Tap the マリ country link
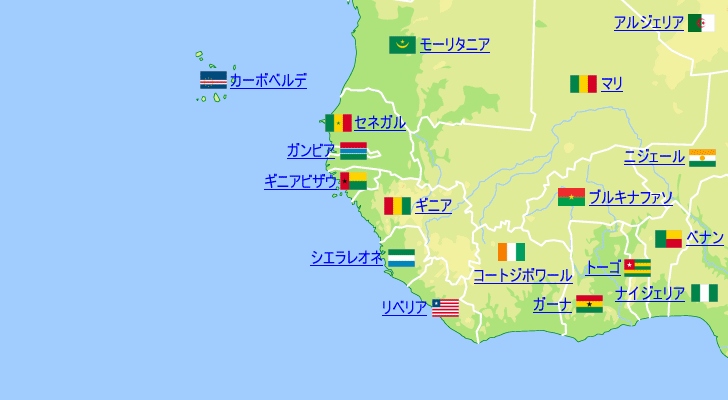 (x=612, y=84)
